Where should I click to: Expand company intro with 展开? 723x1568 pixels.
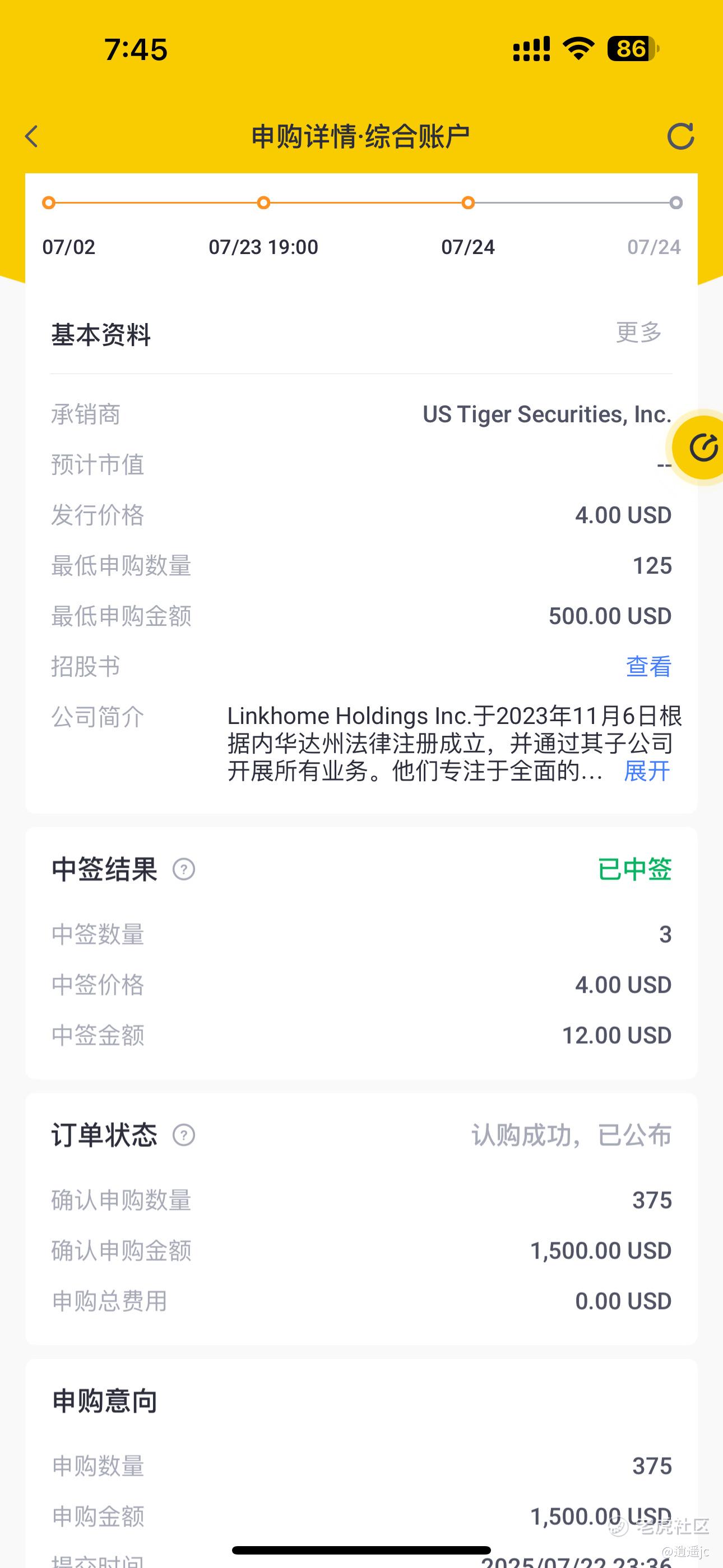[x=647, y=771]
